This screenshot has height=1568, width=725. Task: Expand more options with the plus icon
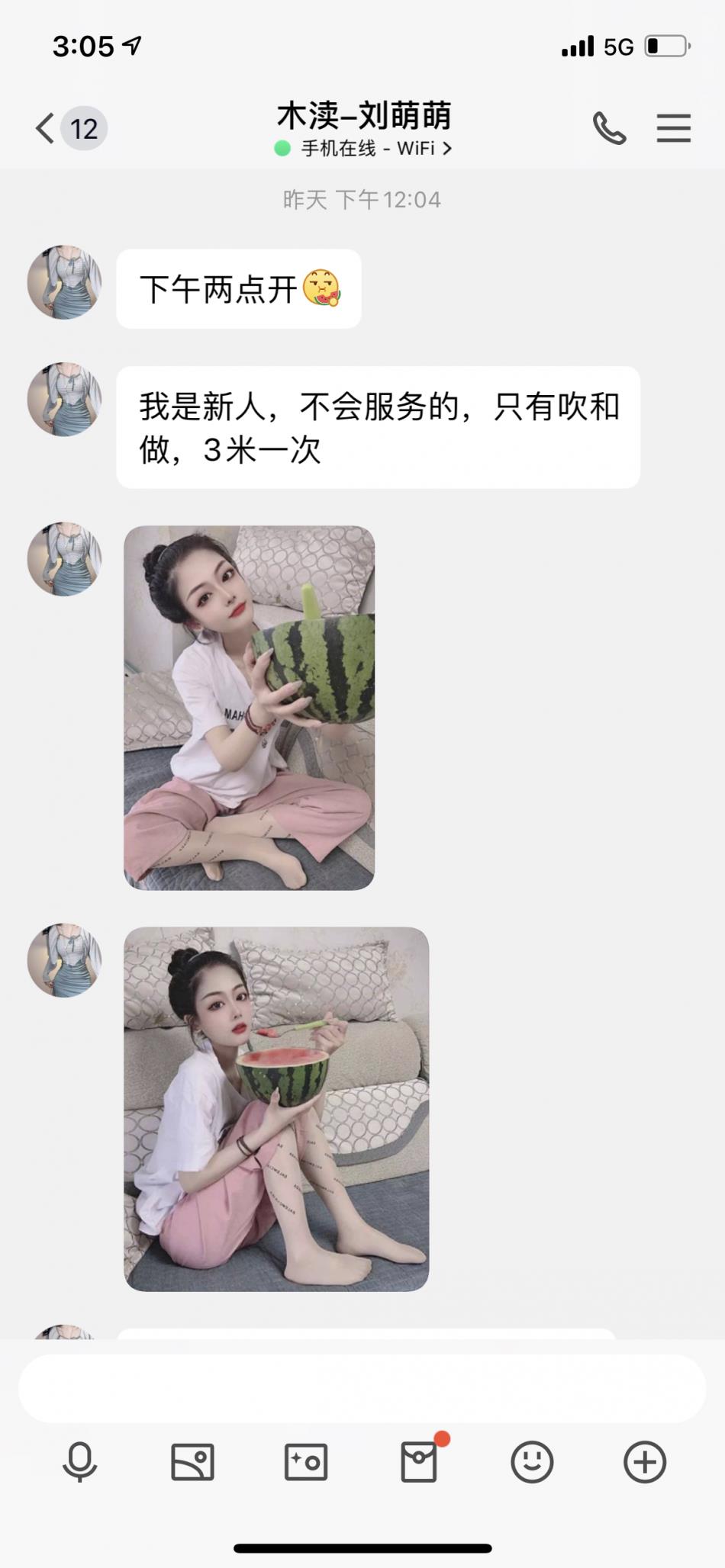pyautogui.click(x=645, y=1462)
